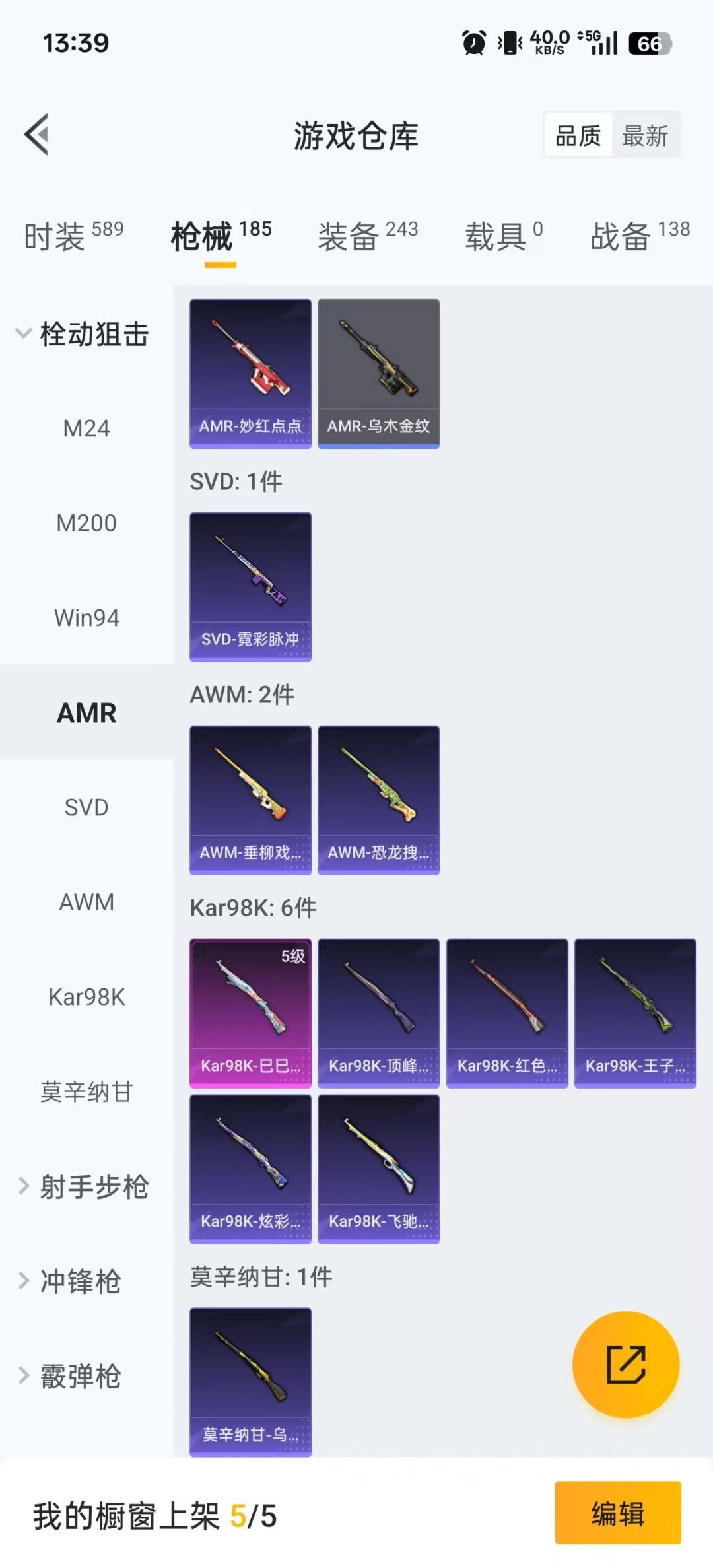Switch sorting to 最新
Viewport: 713px width, 1568px height.
coord(645,135)
